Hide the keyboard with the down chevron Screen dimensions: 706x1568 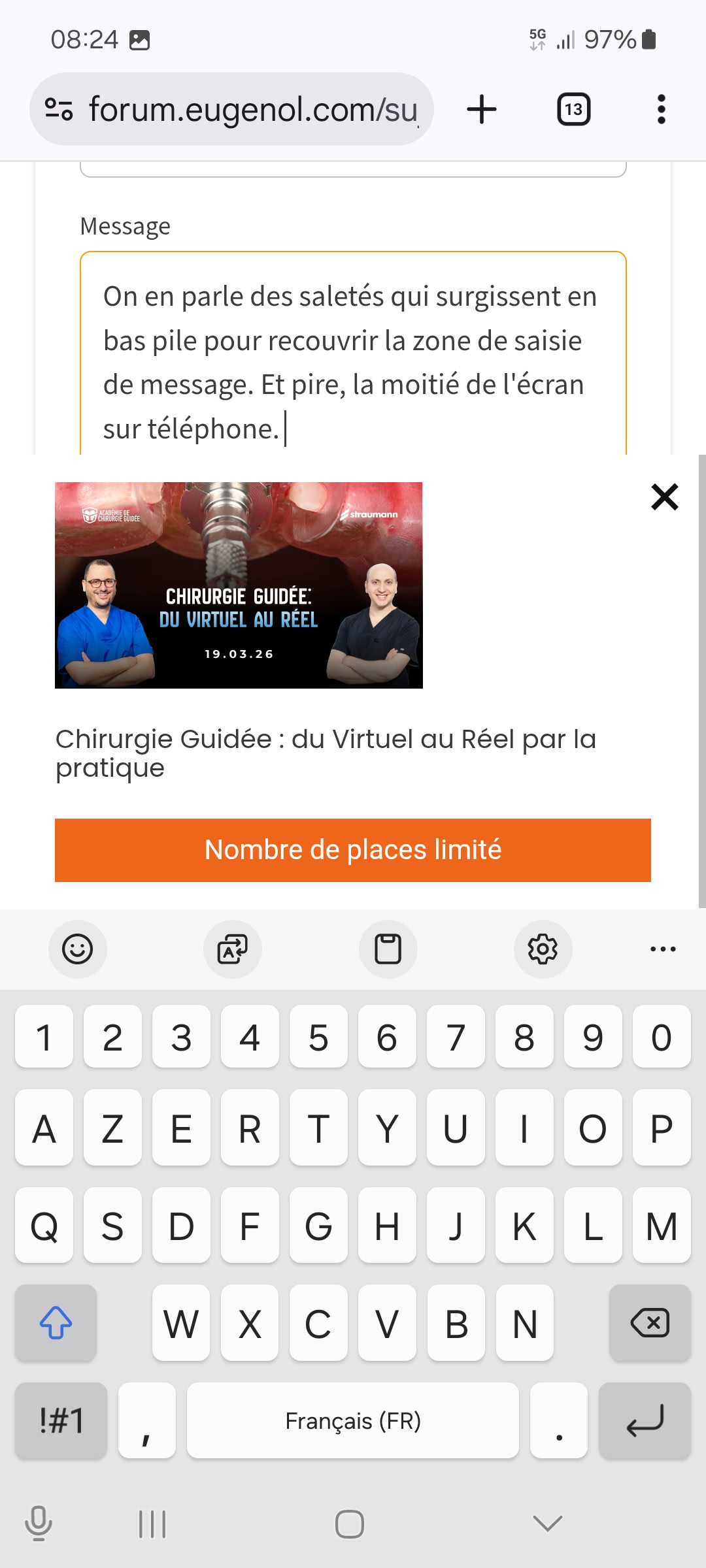click(x=547, y=1524)
